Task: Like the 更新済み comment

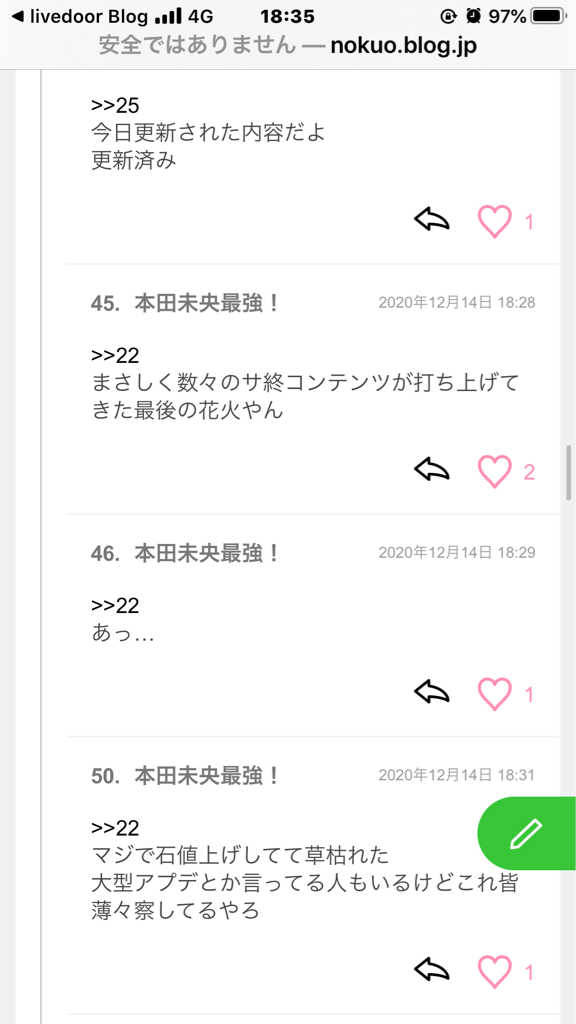Action: pyautogui.click(x=494, y=221)
